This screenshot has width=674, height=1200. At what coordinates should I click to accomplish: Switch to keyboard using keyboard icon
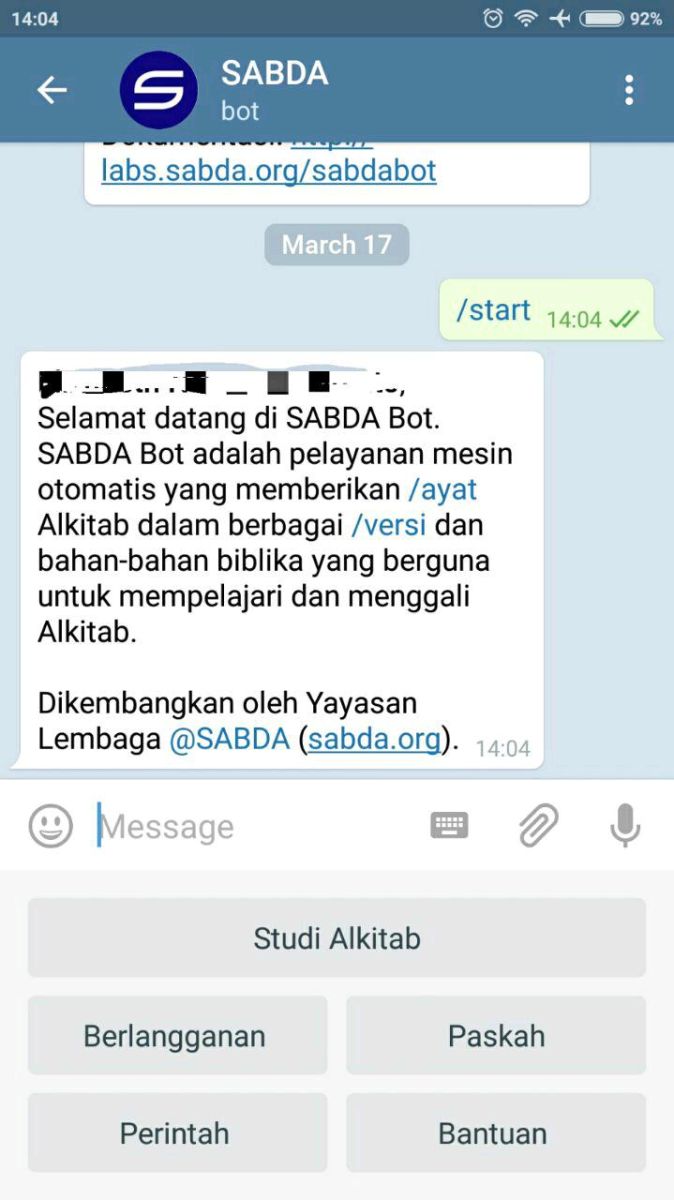[x=449, y=825]
